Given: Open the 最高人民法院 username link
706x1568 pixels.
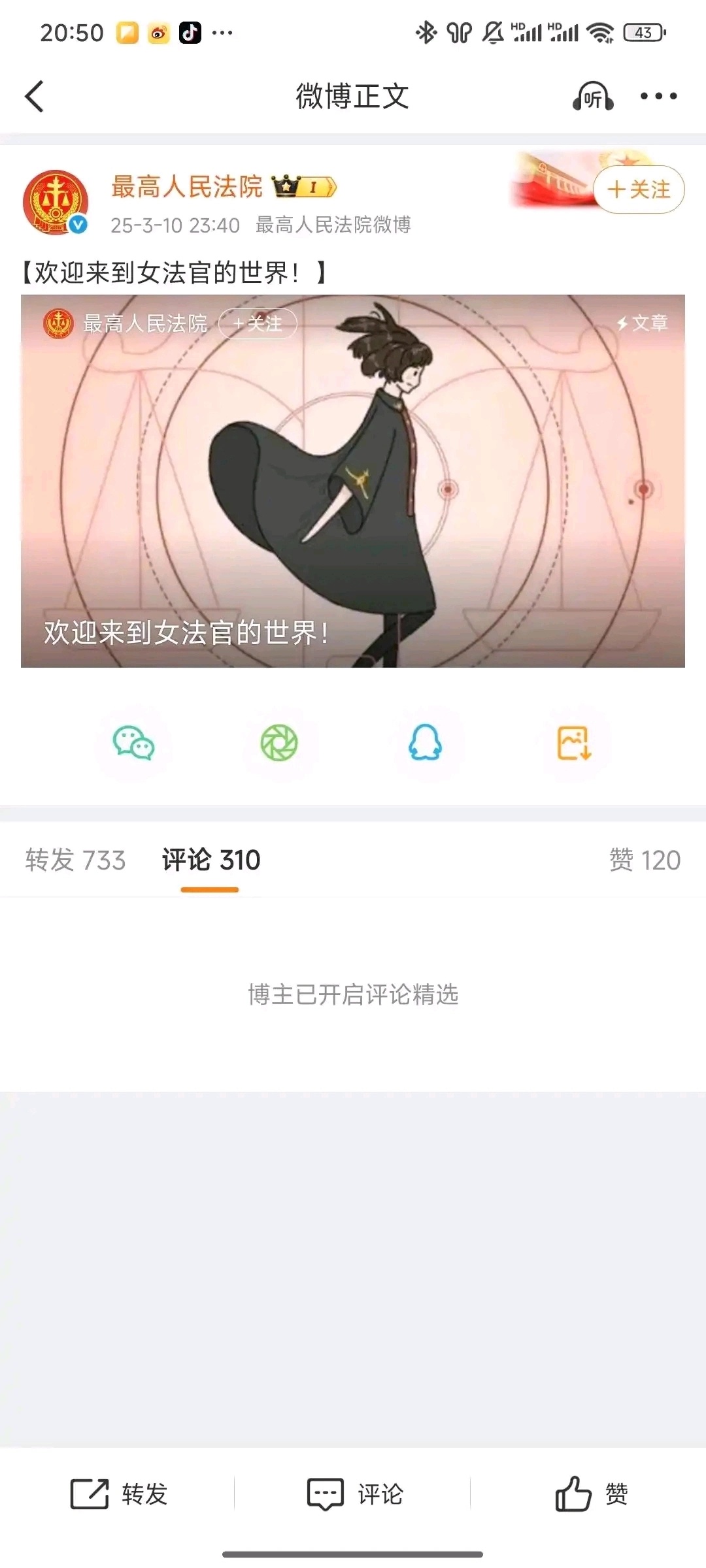Looking at the screenshot, I should (x=186, y=187).
